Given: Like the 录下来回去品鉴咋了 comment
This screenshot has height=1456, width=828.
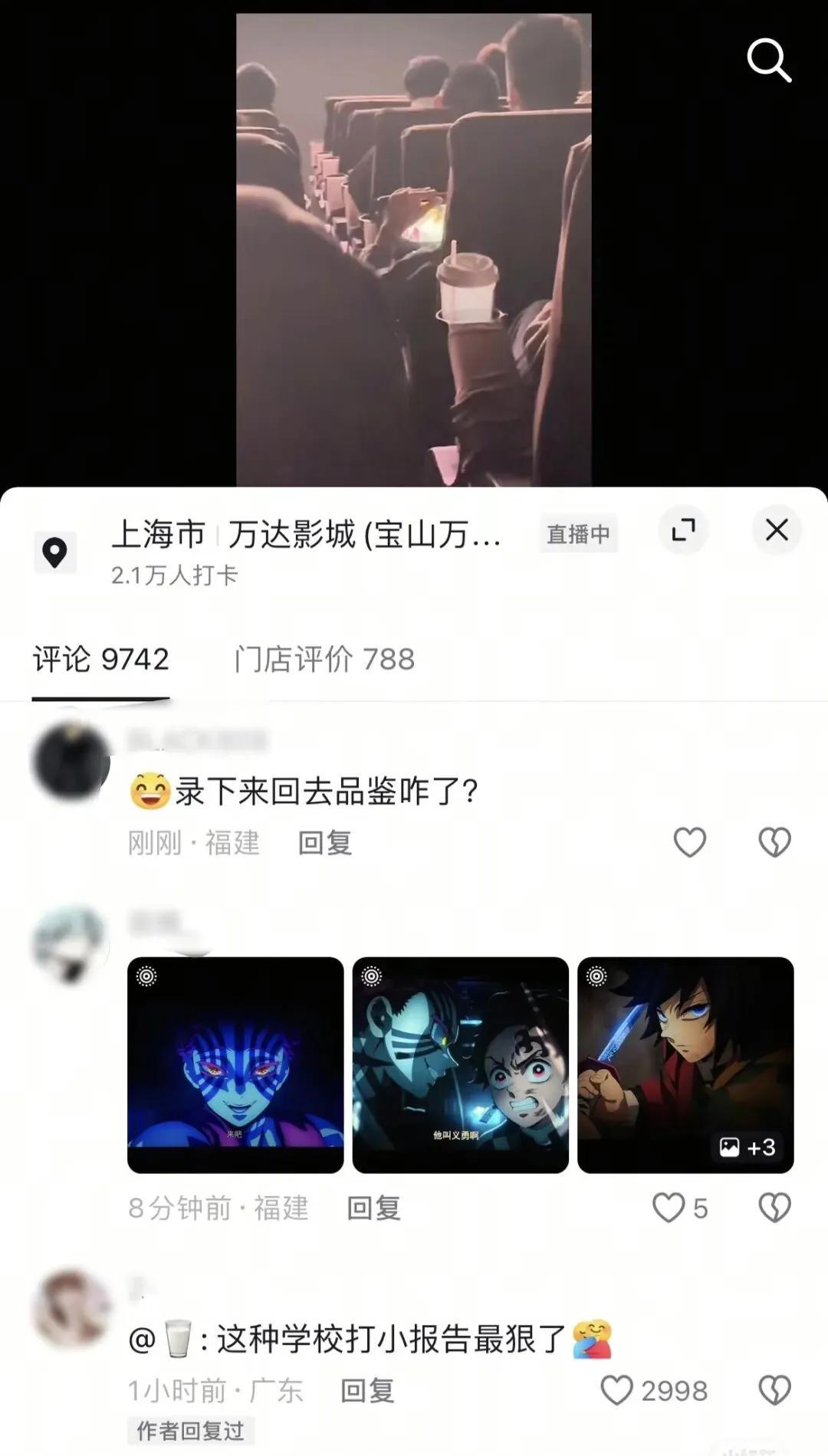Looking at the screenshot, I should tap(689, 843).
